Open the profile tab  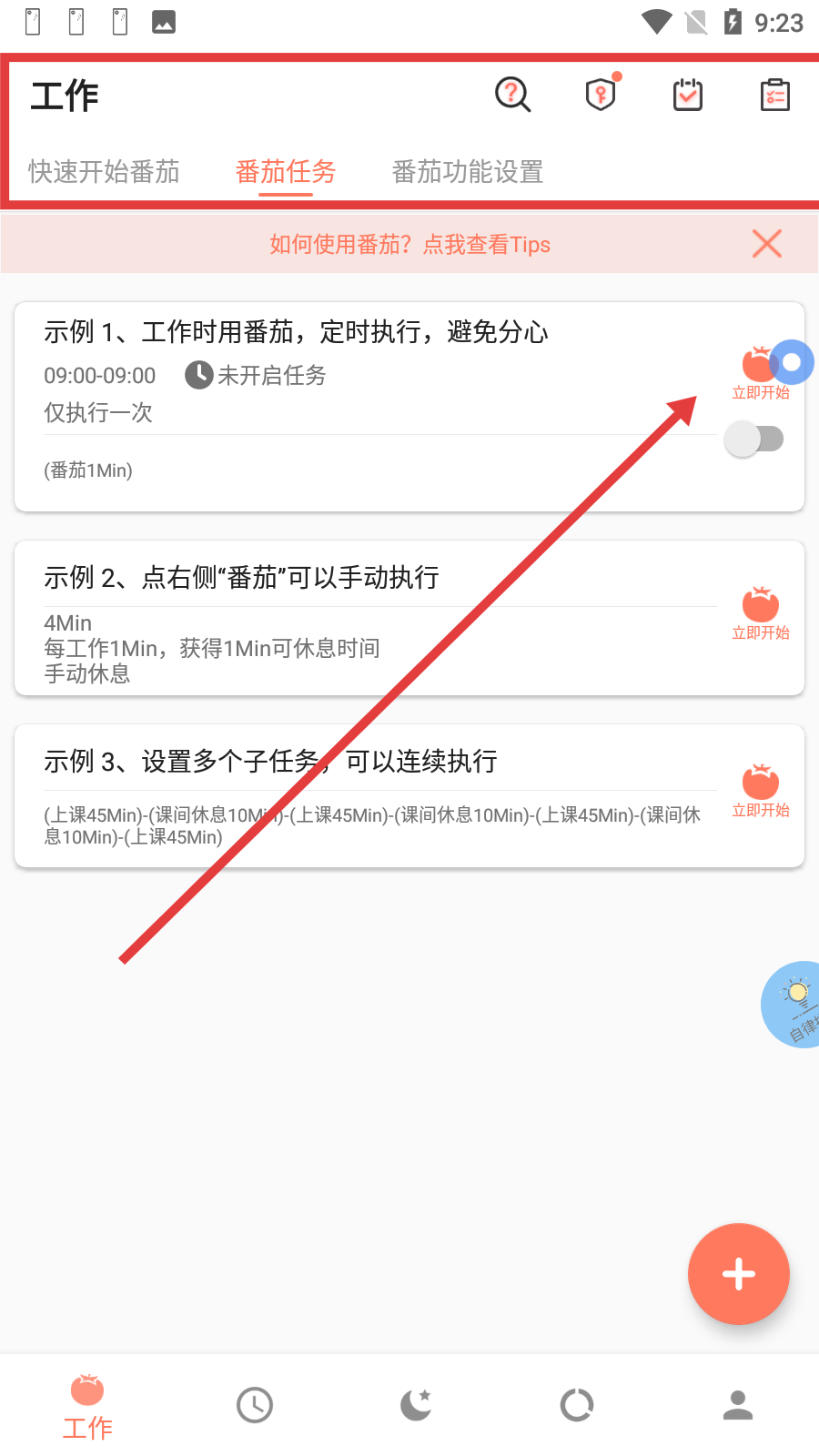738,1405
